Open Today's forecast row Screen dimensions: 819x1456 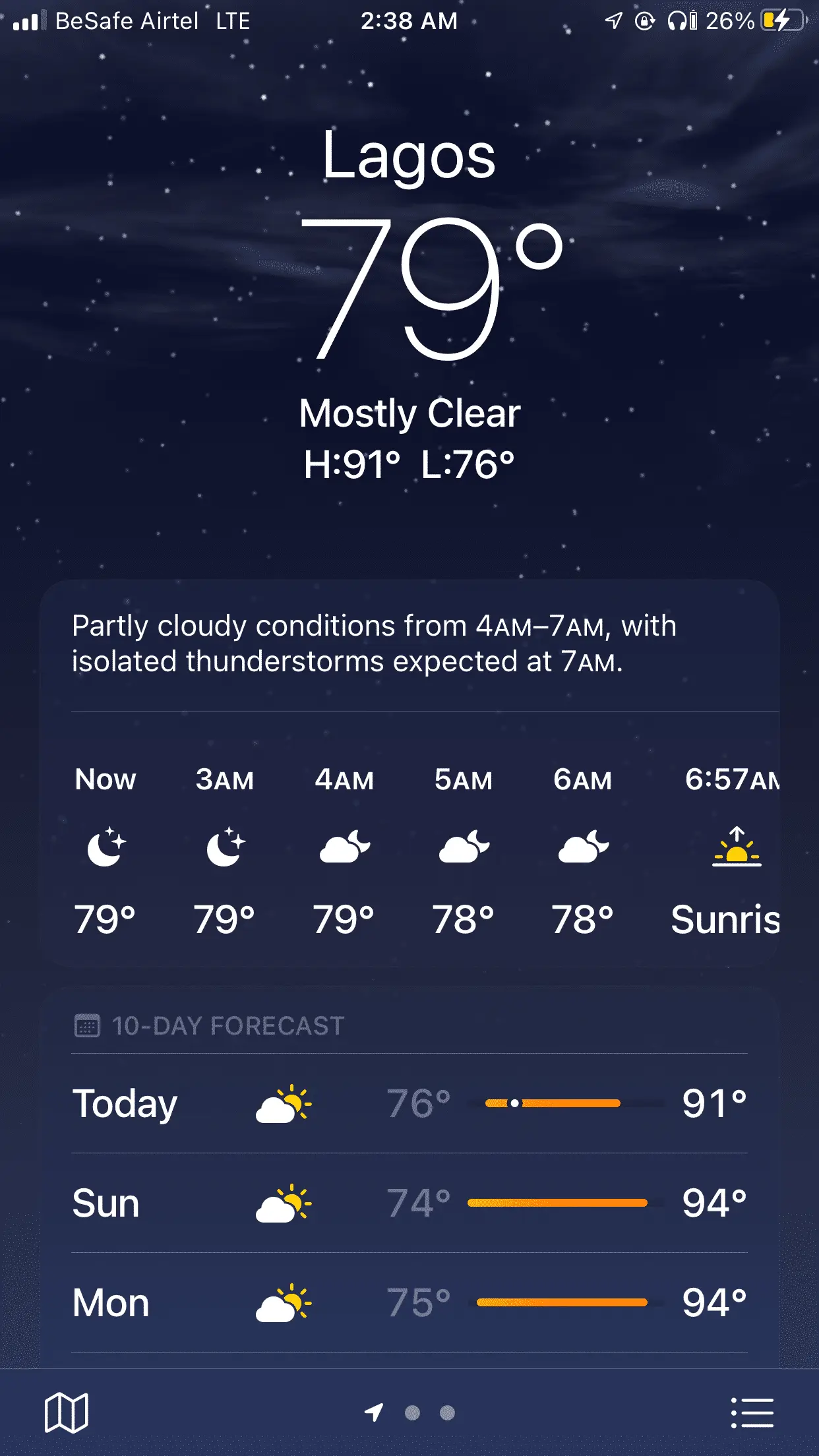[409, 1103]
